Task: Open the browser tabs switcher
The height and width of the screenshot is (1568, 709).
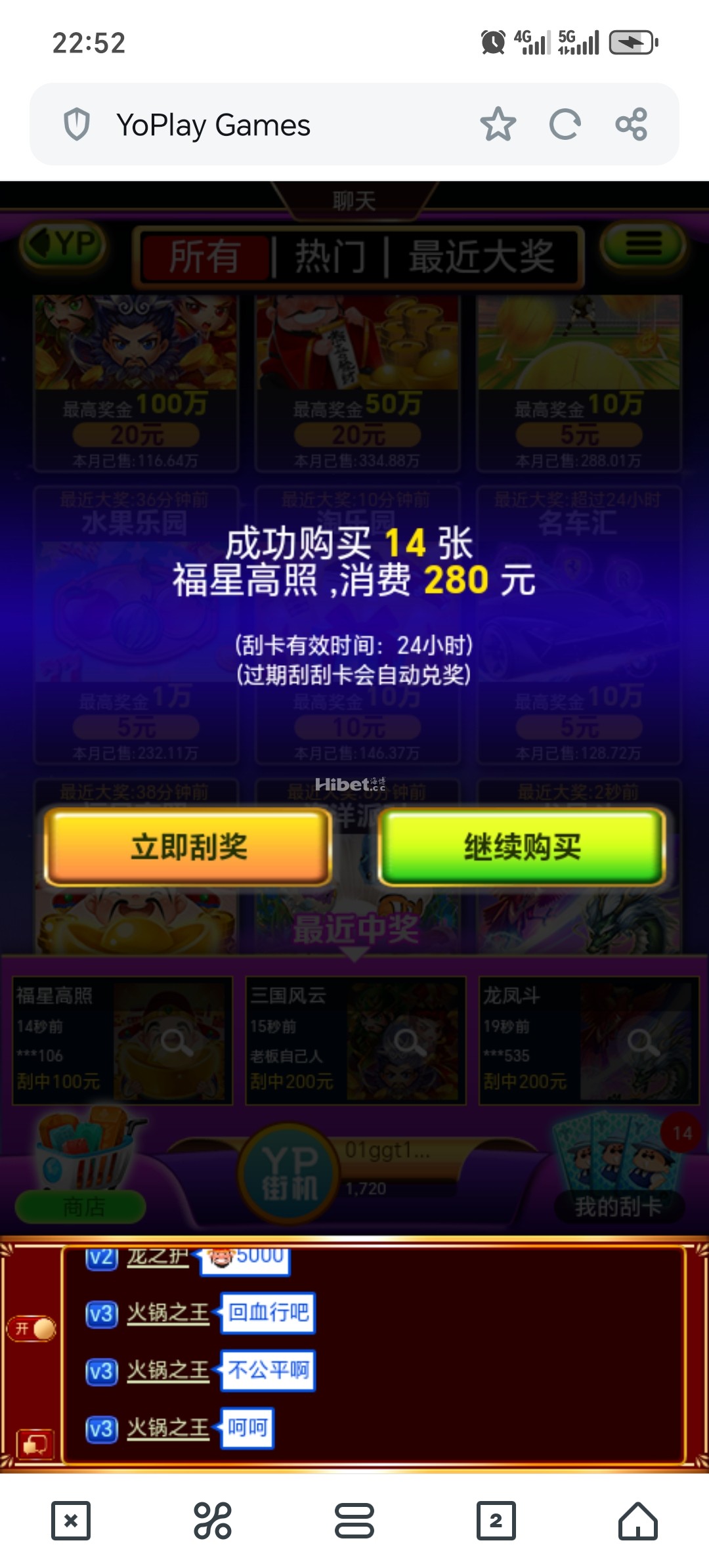Action: click(496, 1520)
